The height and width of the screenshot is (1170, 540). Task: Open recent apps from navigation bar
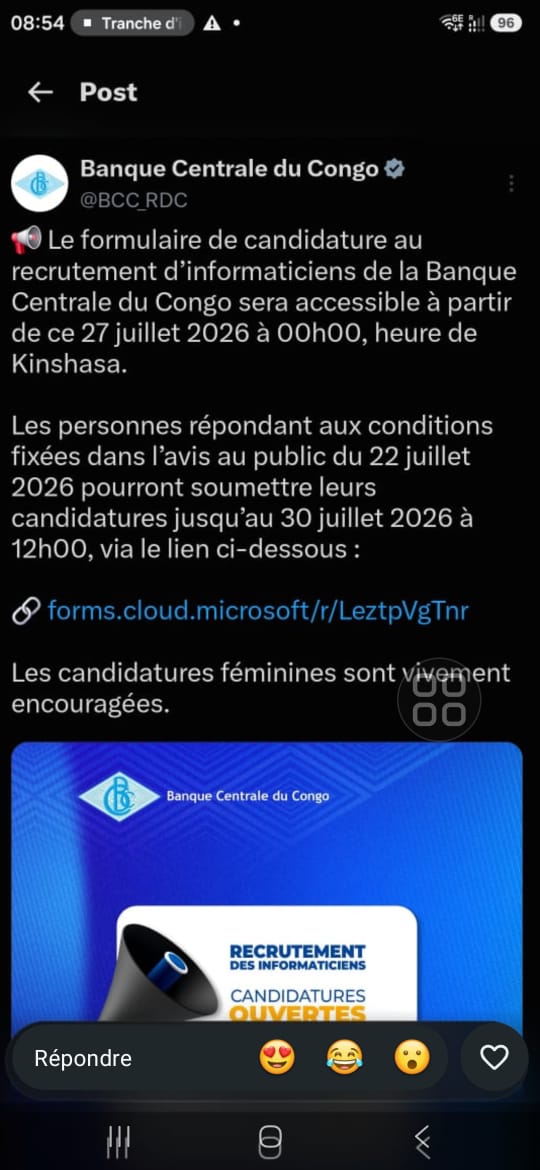click(x=119, y=1139)
